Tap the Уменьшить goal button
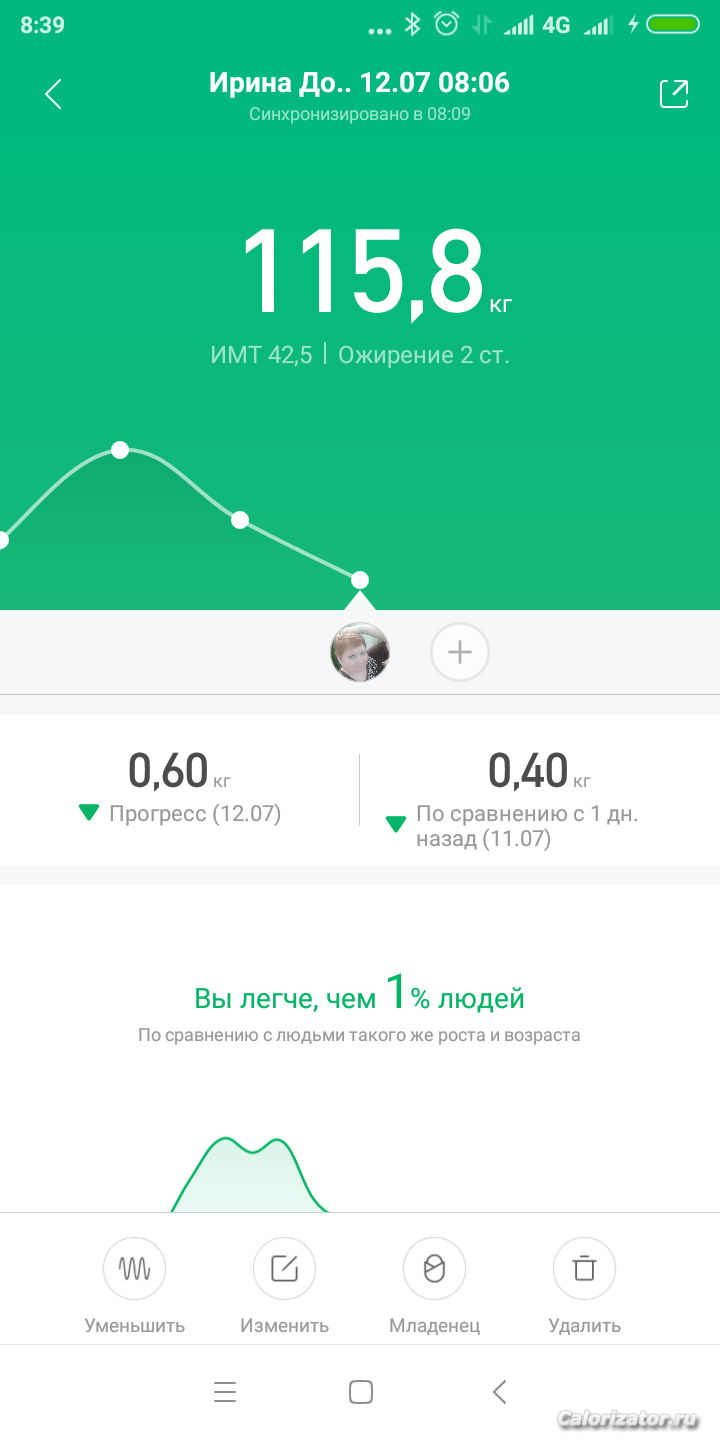 (x=134, y=1269)
